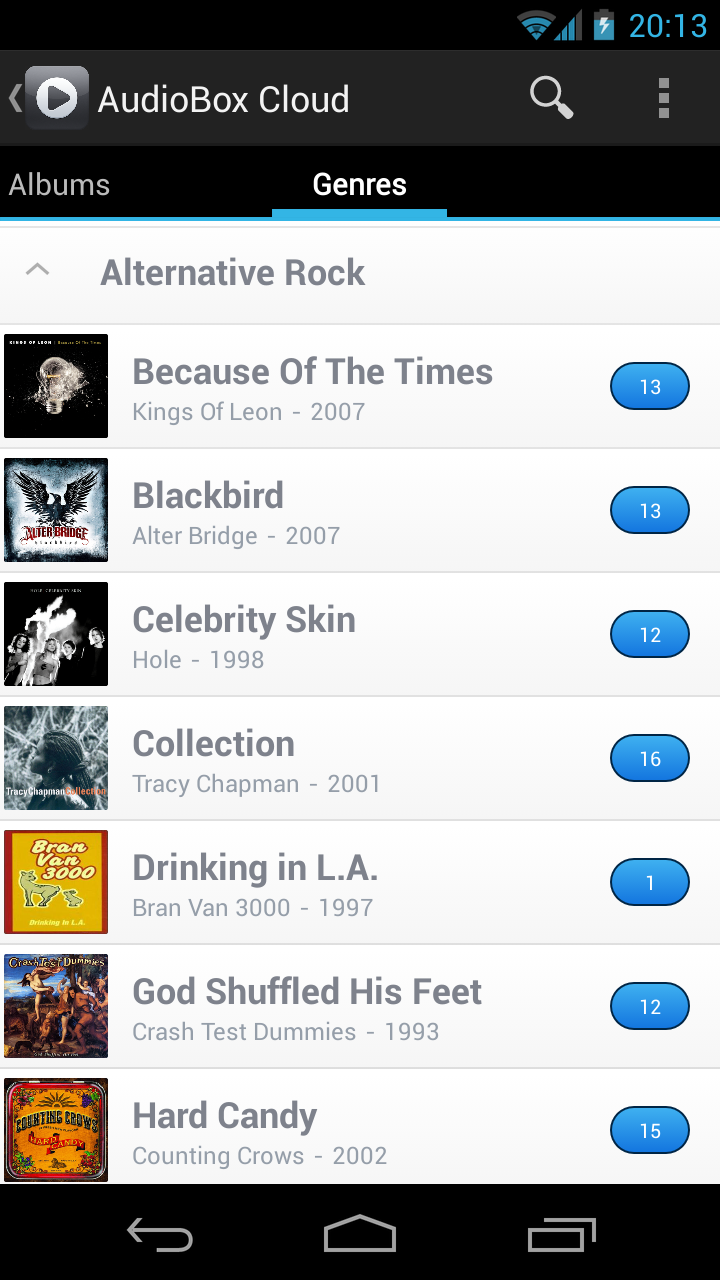The image size is (720, 1280).
Task: Select the Genres tab
Action: pos(359,184)
